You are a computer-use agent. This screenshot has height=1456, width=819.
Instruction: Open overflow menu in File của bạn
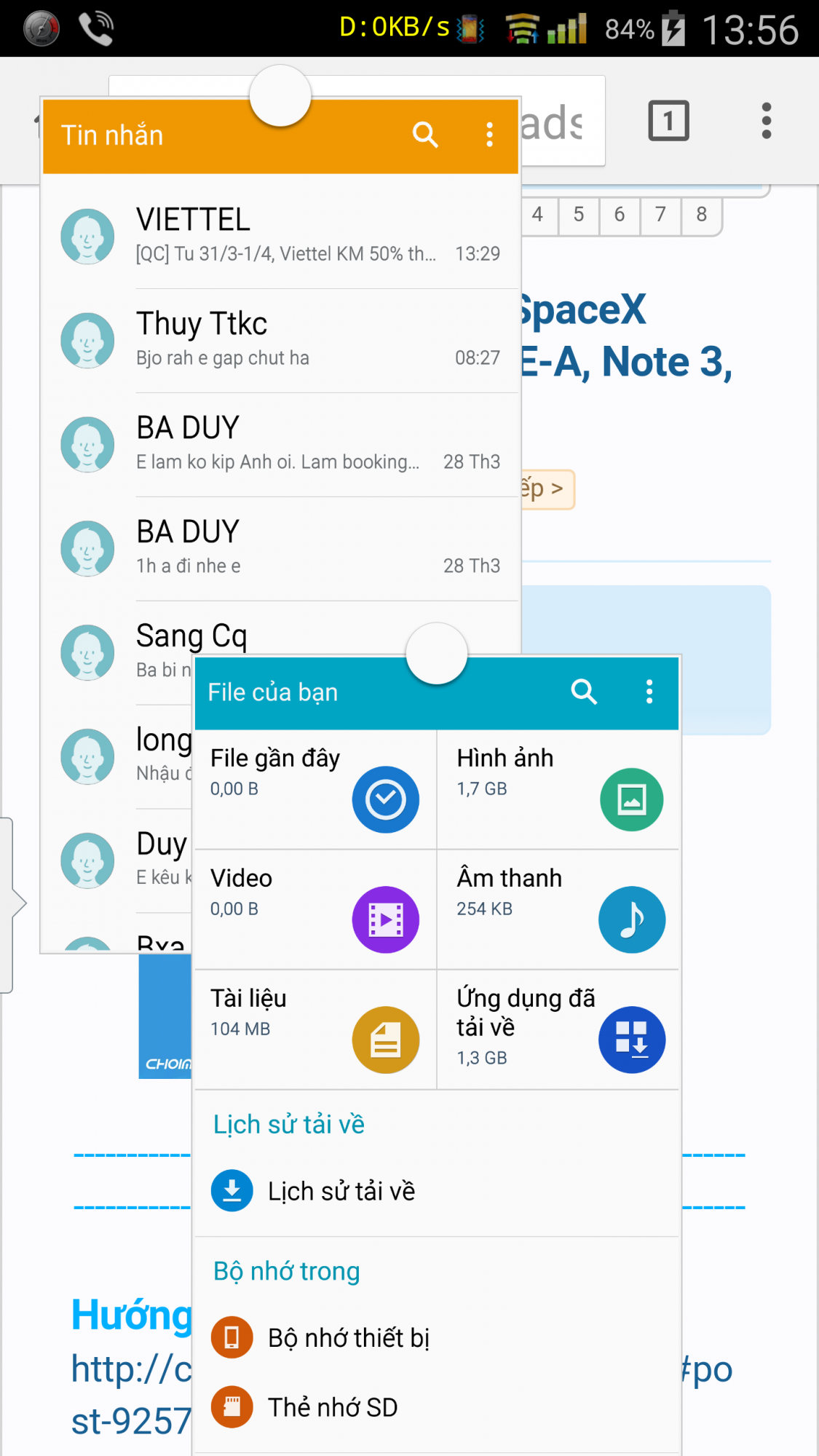[649, 692]
